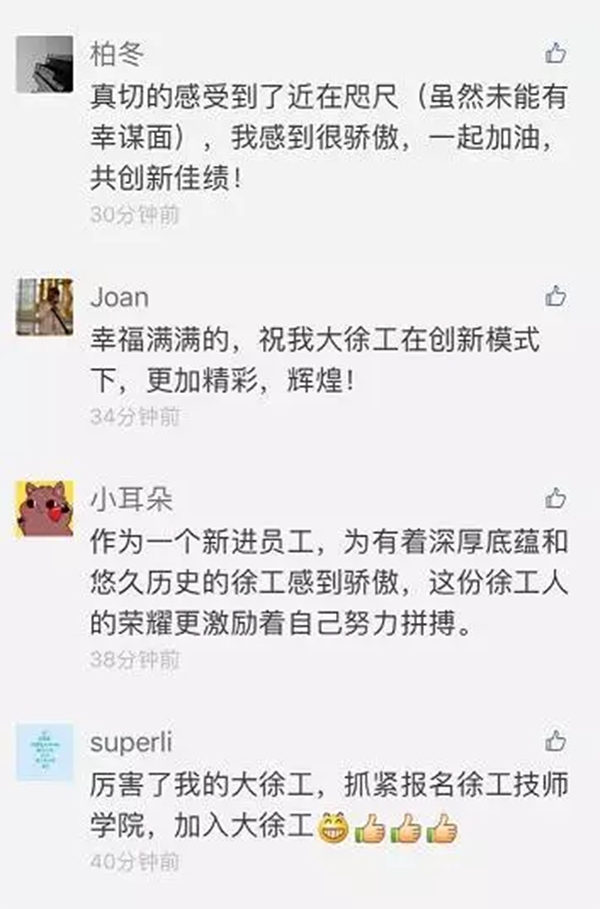Like 柏冬's comment
The width and height of the screenshot is (600, 909).
tap(556, 53)
